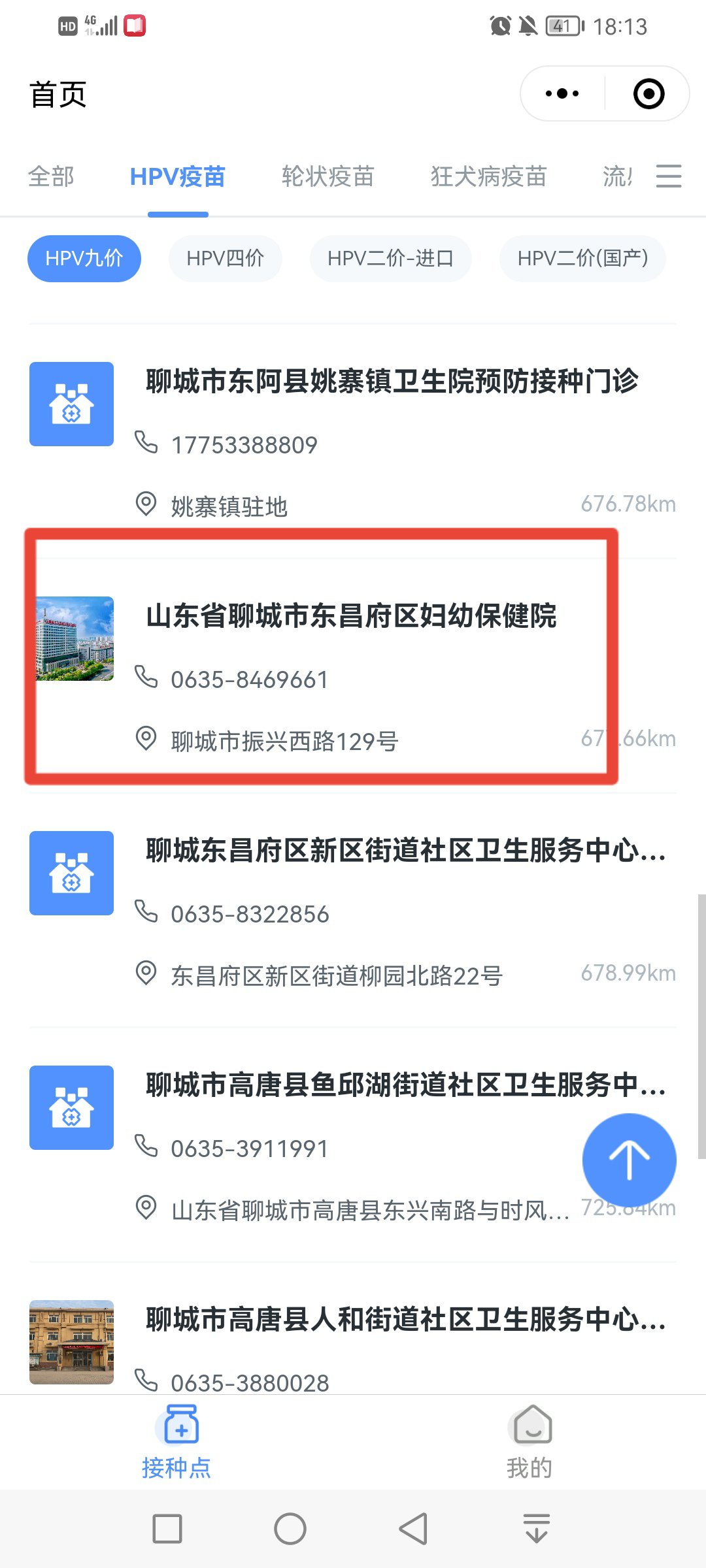Open 聊城东昌府区新区街道社区卫生服务中心 entry

tap(405, 851)
